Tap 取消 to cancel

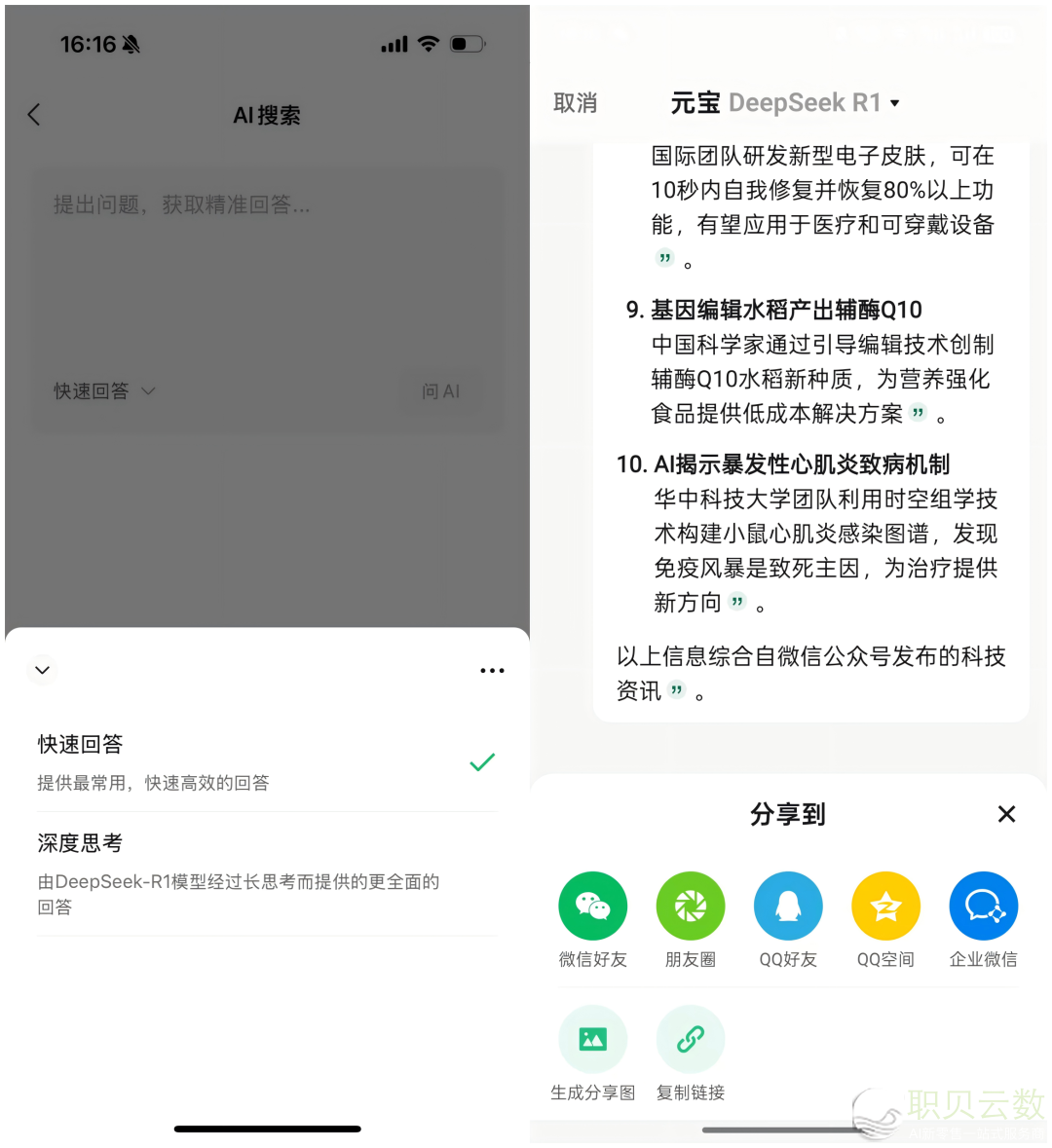tap(575, 103)
